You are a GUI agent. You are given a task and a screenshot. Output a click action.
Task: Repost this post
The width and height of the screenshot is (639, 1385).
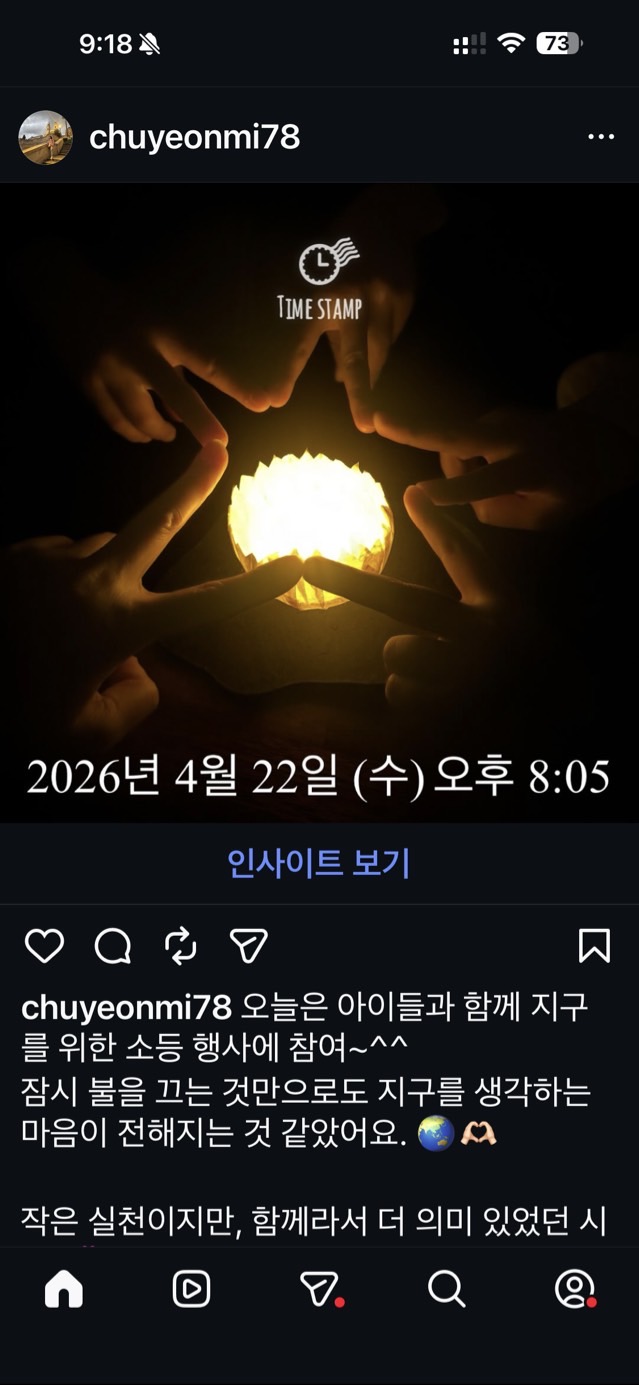(181, 945)
